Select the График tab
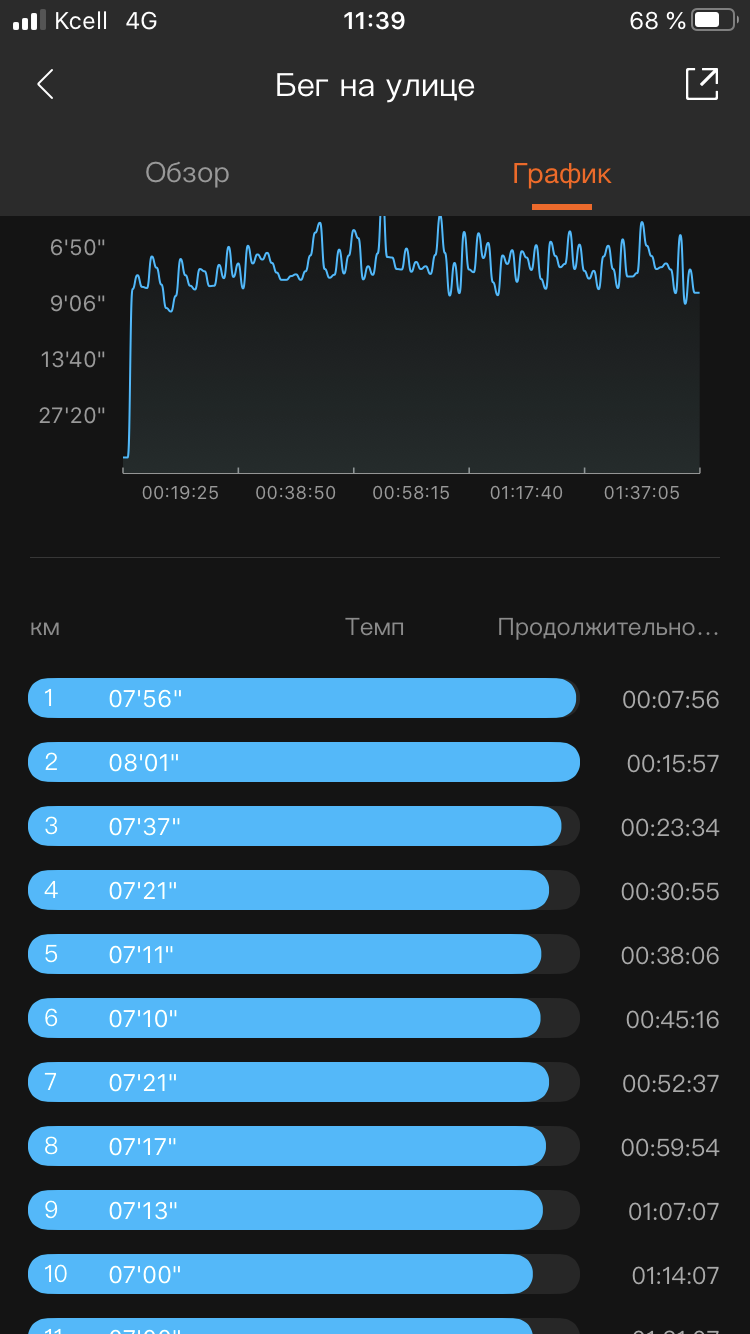This screenshot has height=1334, width=750. point(561,174)
